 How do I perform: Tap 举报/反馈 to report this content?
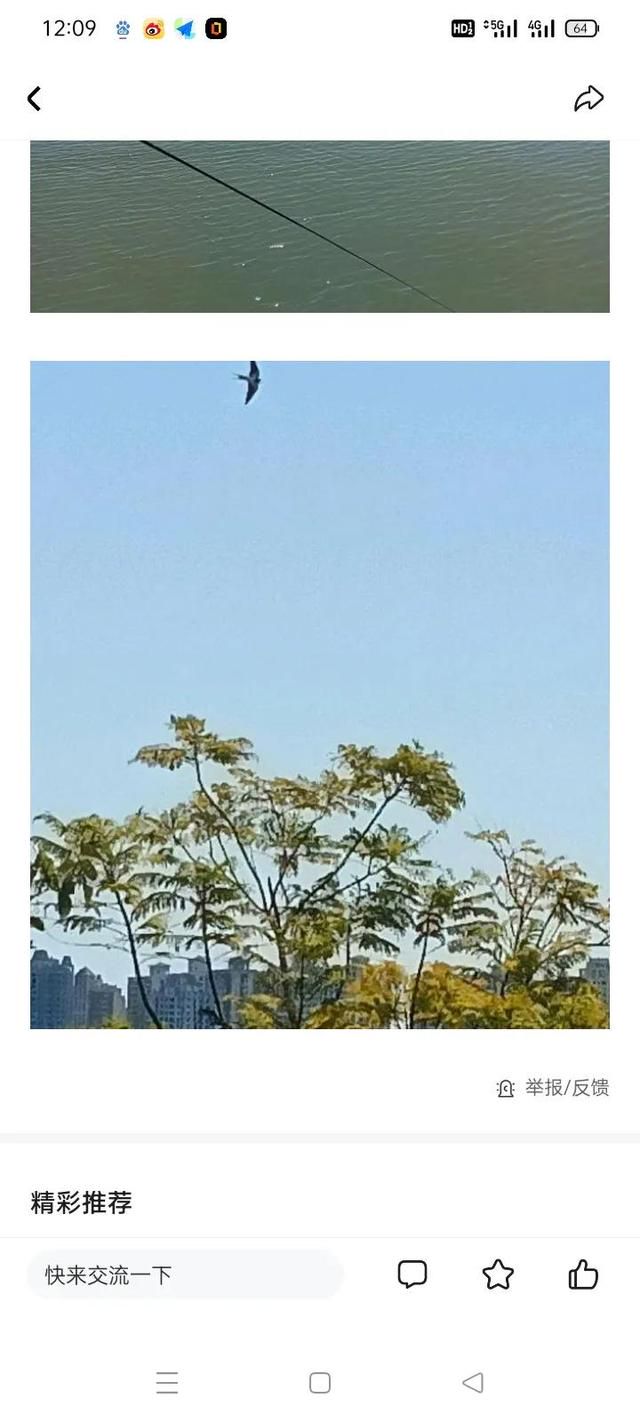tap(553, 1088)
